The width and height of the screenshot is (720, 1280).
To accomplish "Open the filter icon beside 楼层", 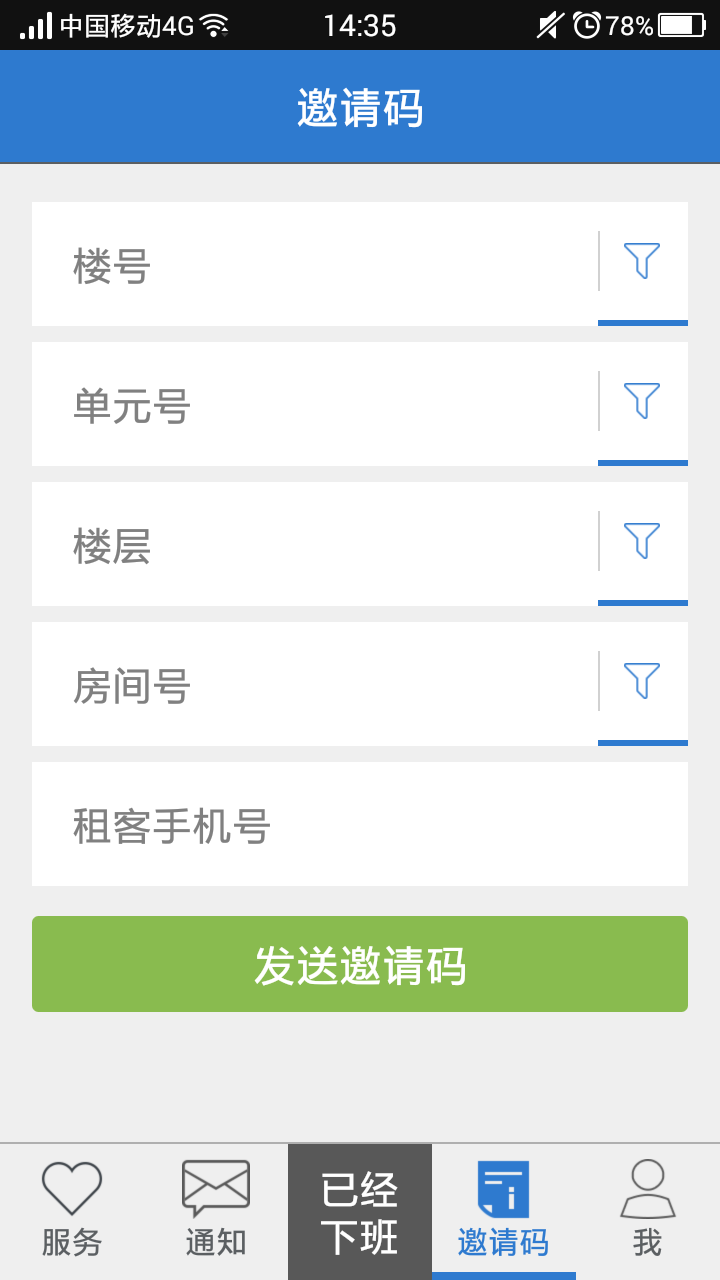I will tap(642, 542).
